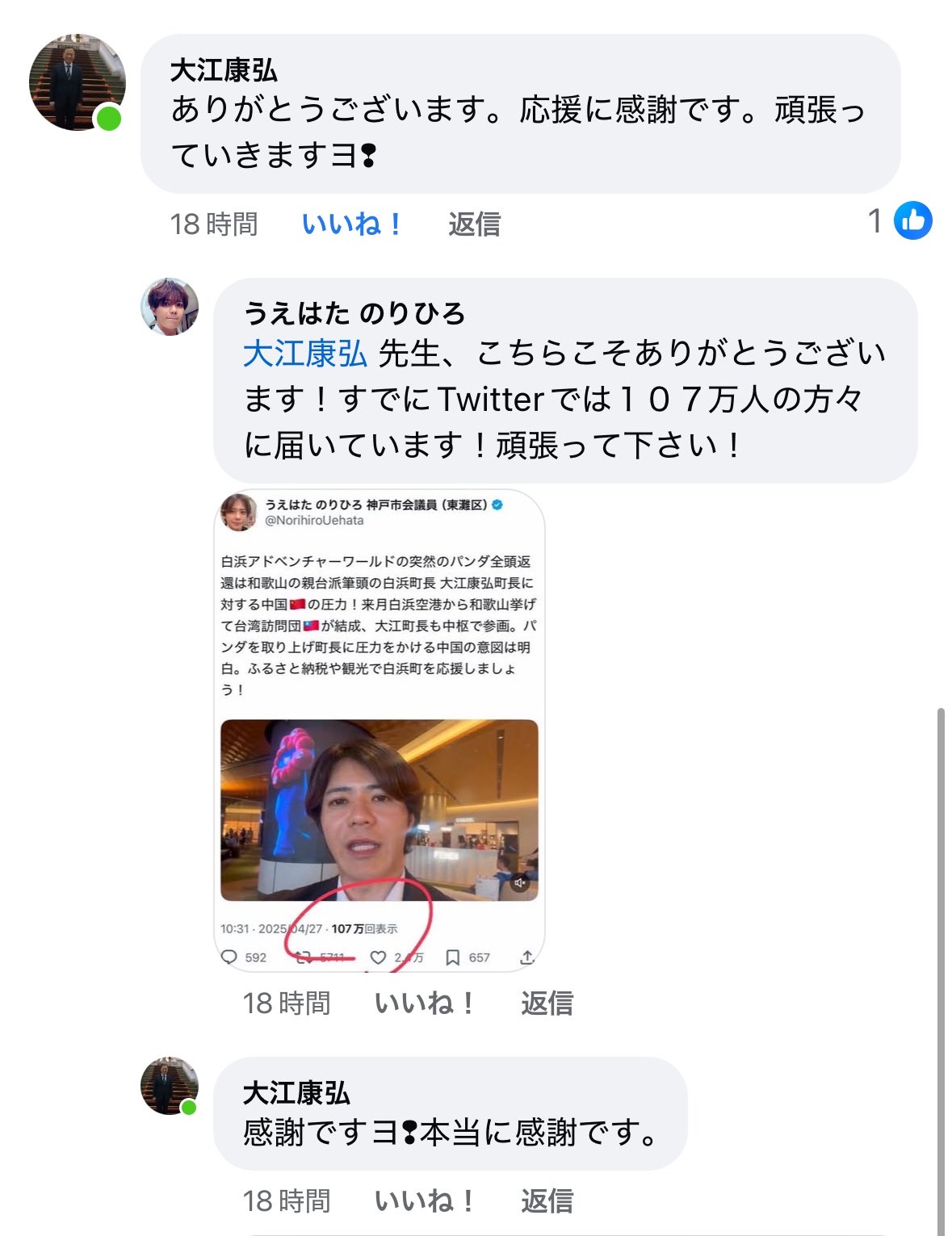Open the 大江康弘 mention link in reply

(305, 354)
